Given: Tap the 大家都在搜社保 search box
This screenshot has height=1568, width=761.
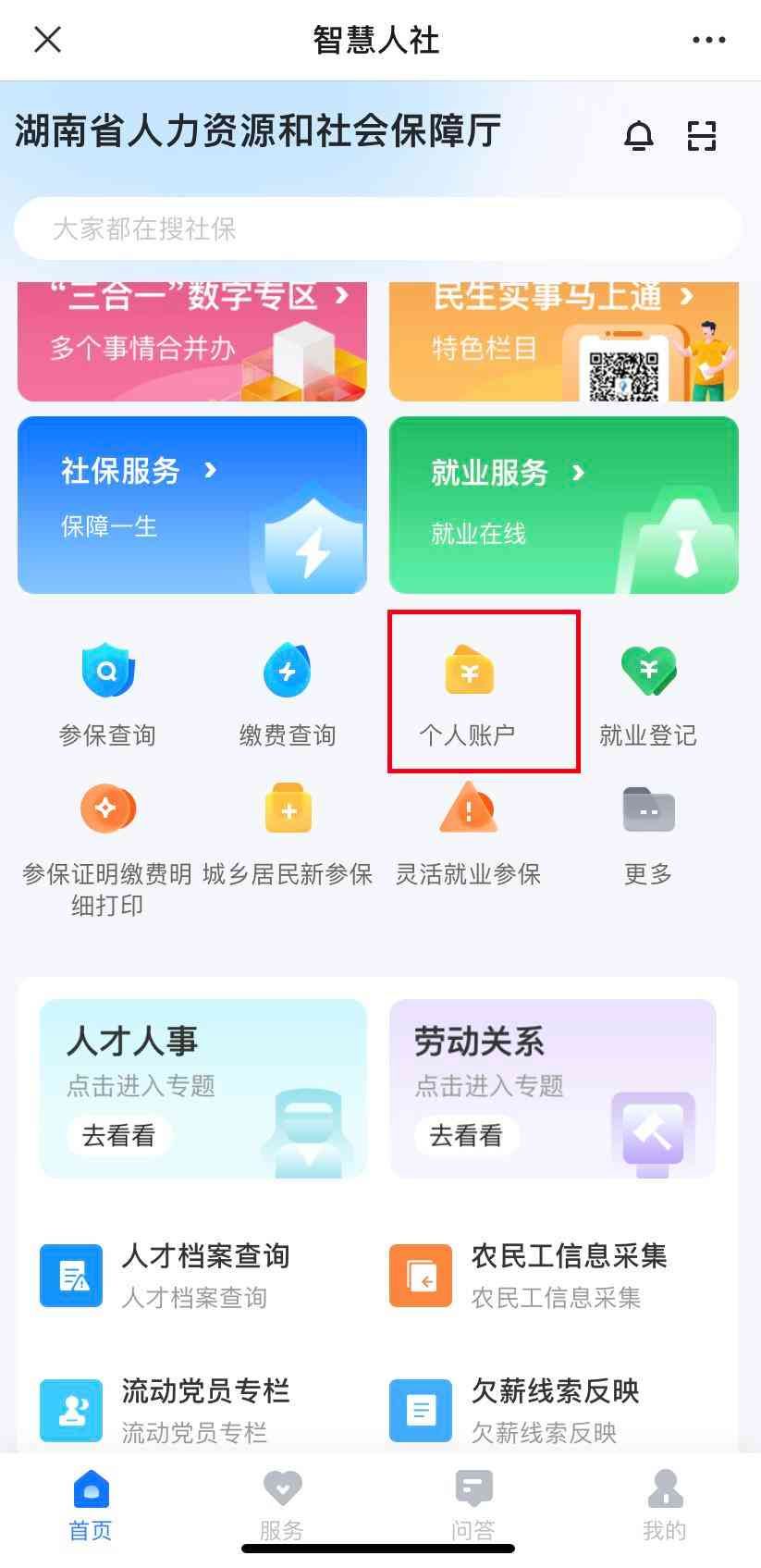Looking at the screenshot, I should 377,228.
